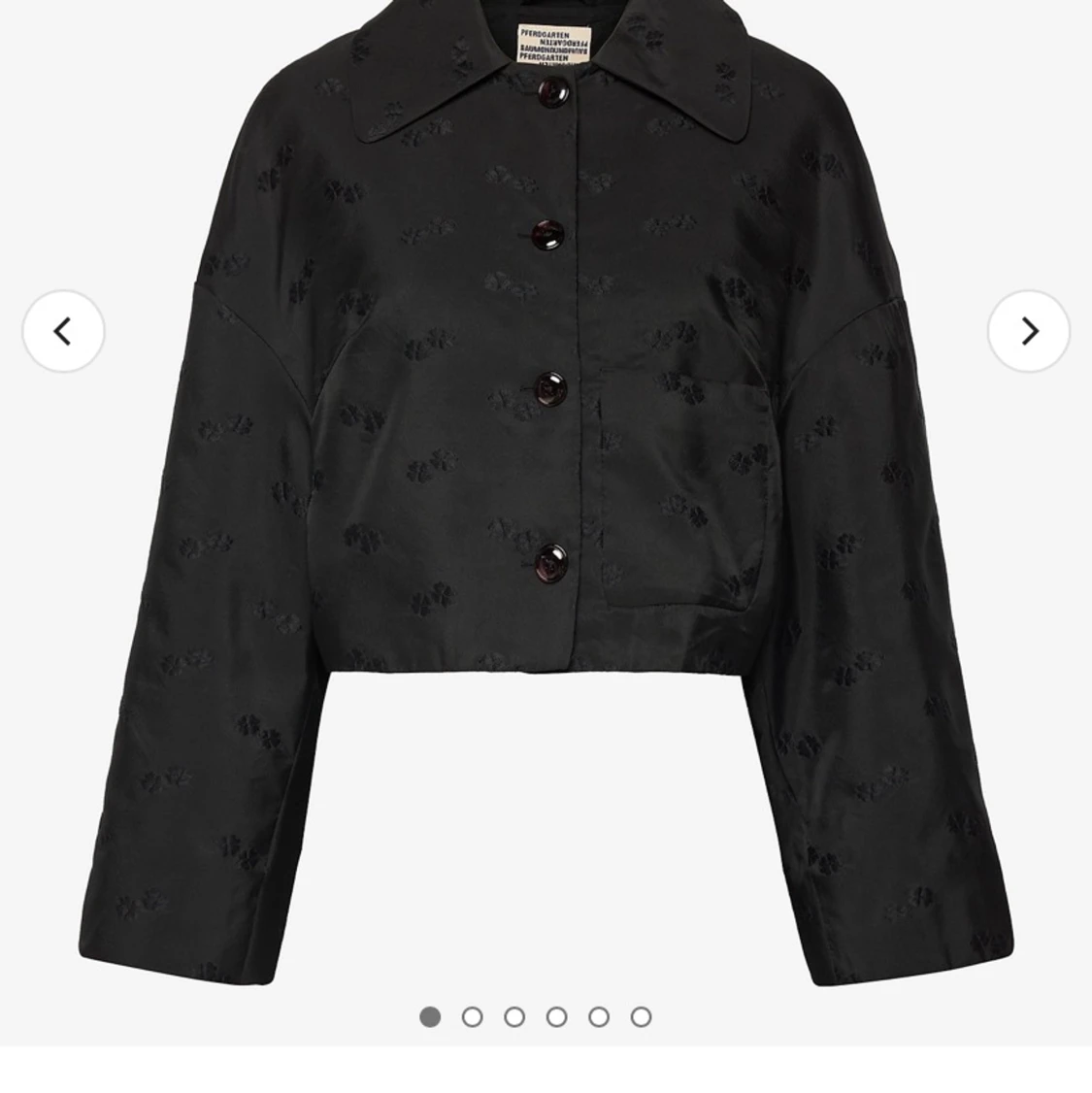Select the second image indicator dot
Viewport: 1092px width, 1093px height.
click(473, 1016)
